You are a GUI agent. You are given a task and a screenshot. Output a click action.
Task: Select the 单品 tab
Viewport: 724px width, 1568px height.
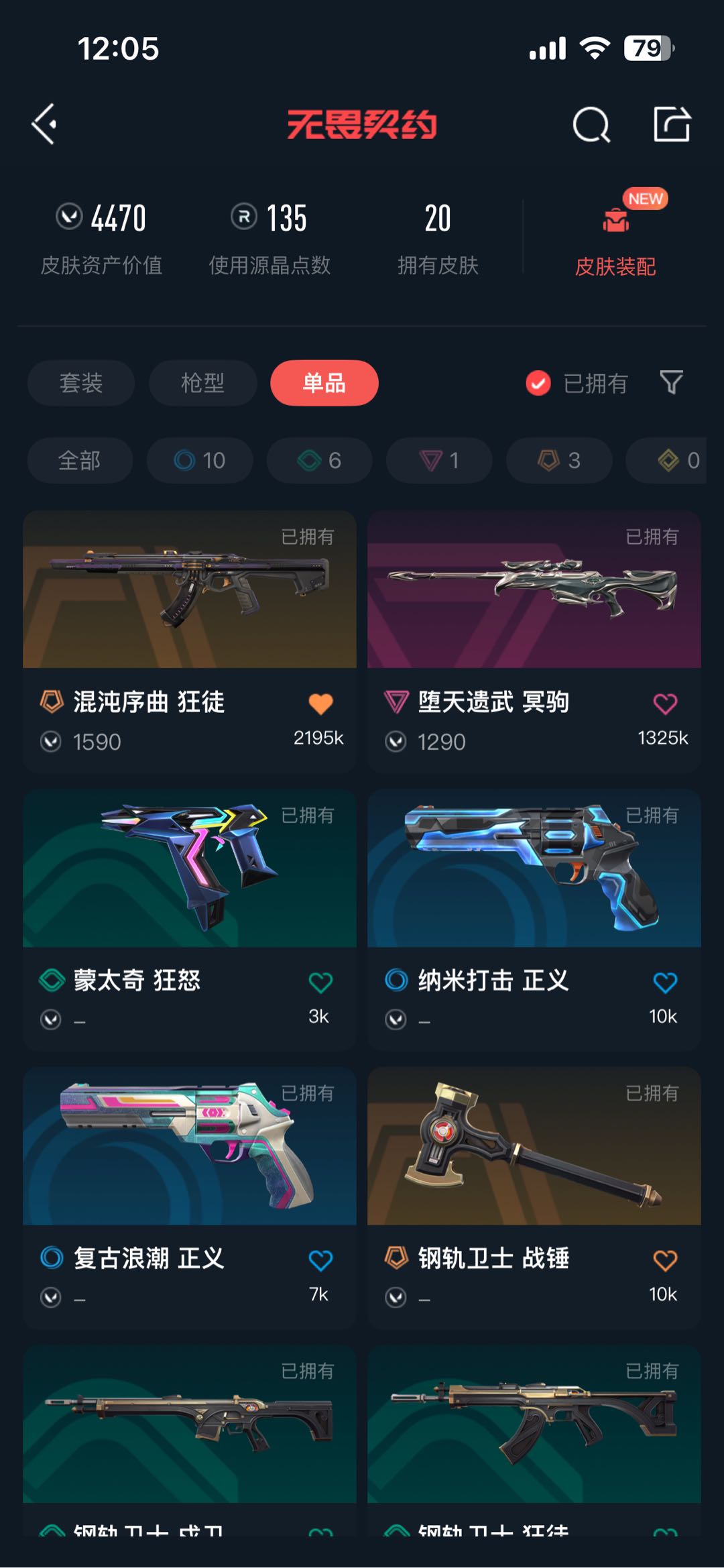pos(324,383)
